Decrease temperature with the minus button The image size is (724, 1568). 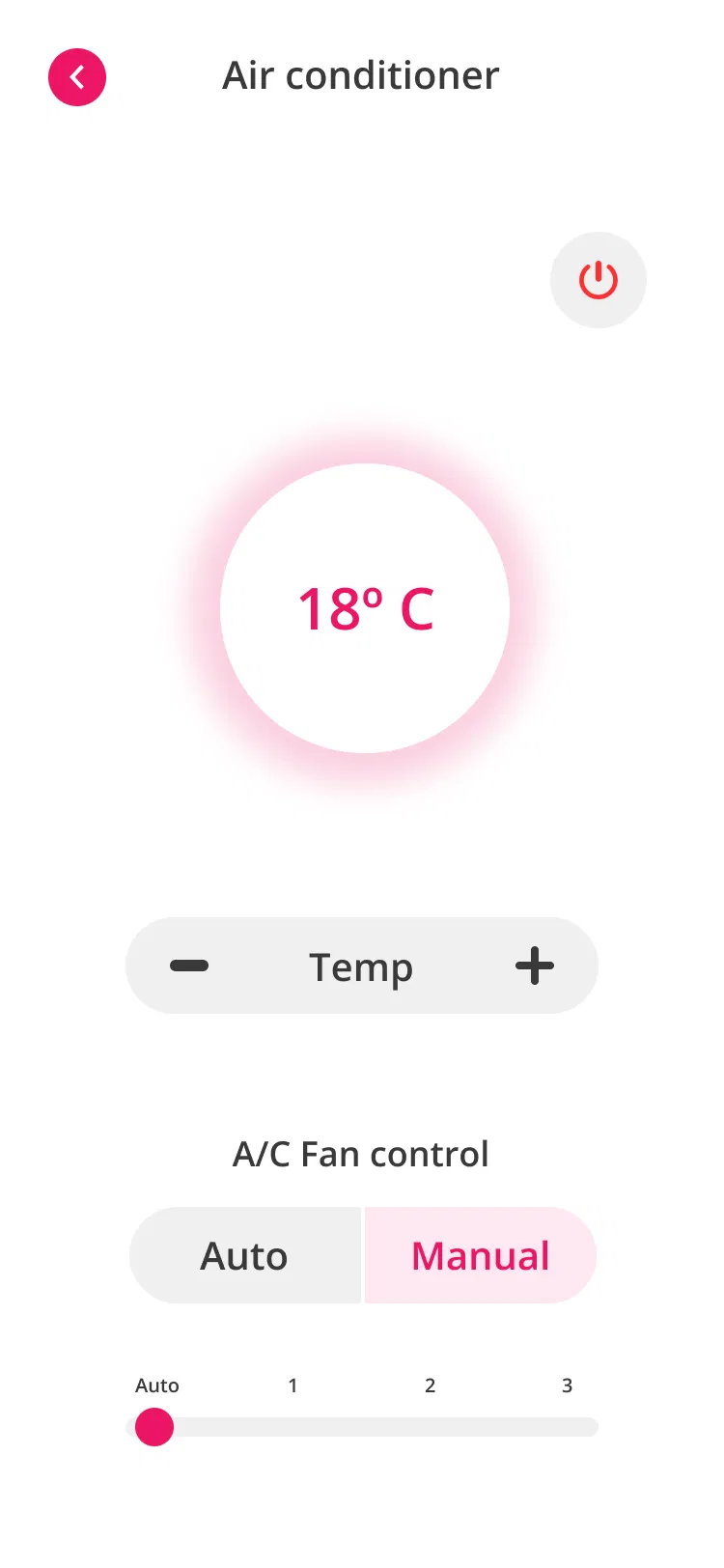189,966
